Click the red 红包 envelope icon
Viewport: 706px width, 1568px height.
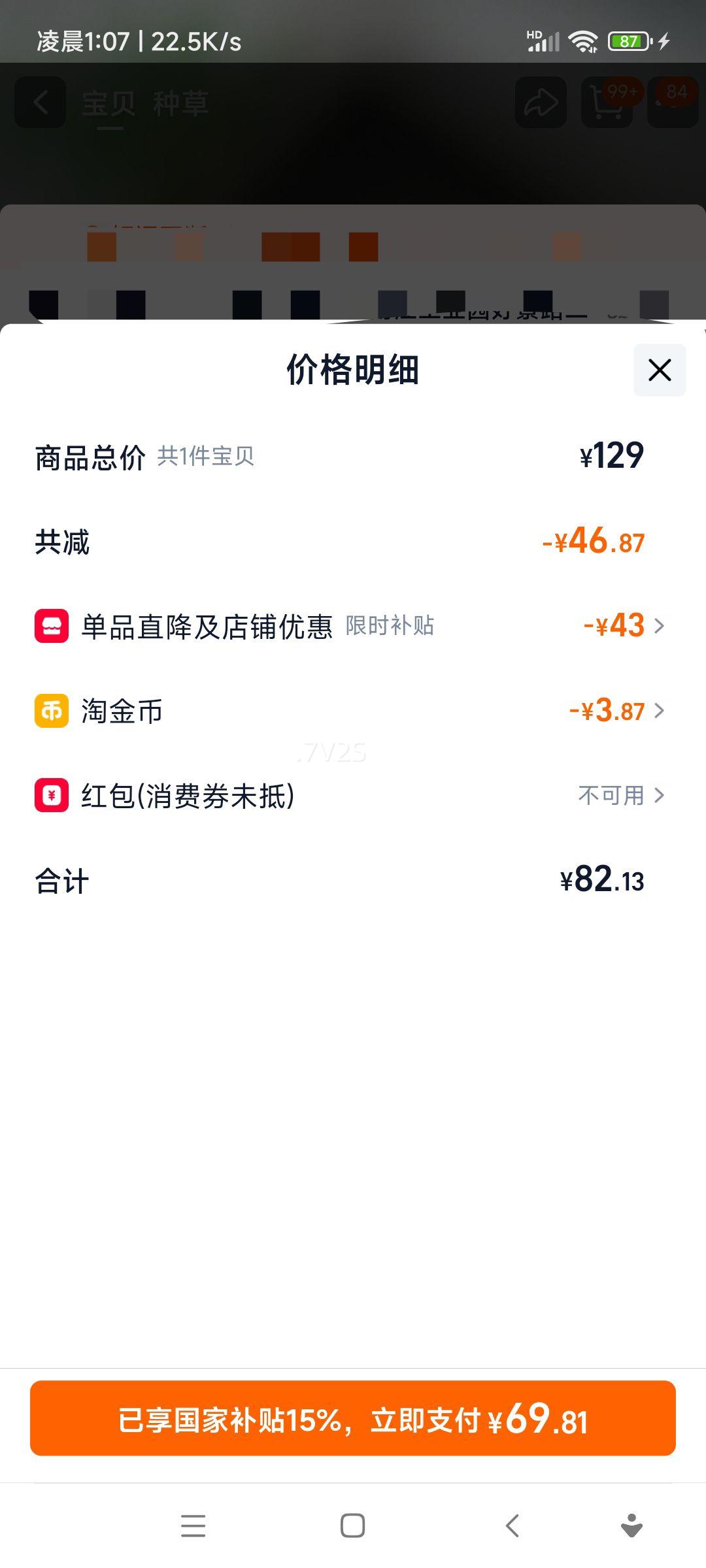coord(51,796)
